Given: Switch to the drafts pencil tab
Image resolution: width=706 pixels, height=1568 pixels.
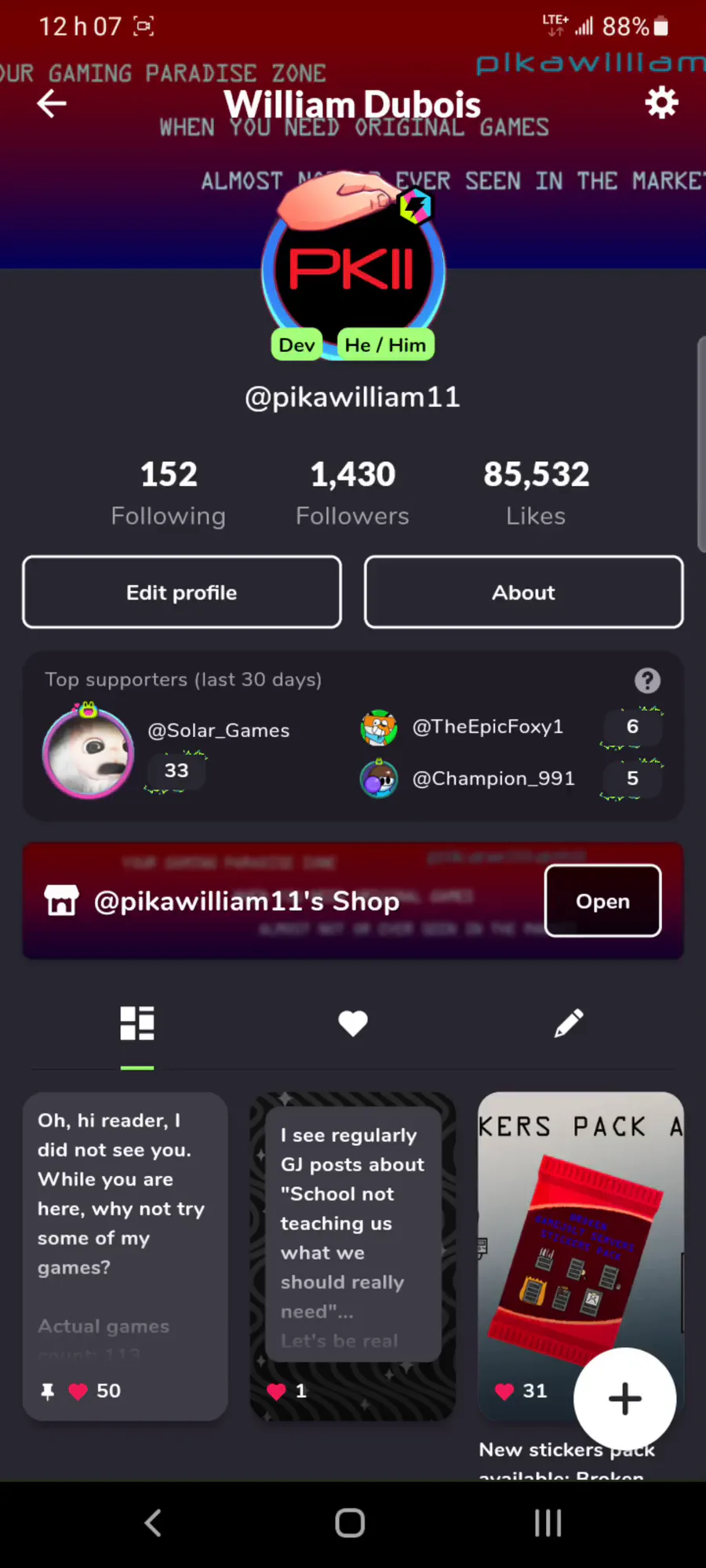Looking at the screenshot, I should tap(569, 1023).
